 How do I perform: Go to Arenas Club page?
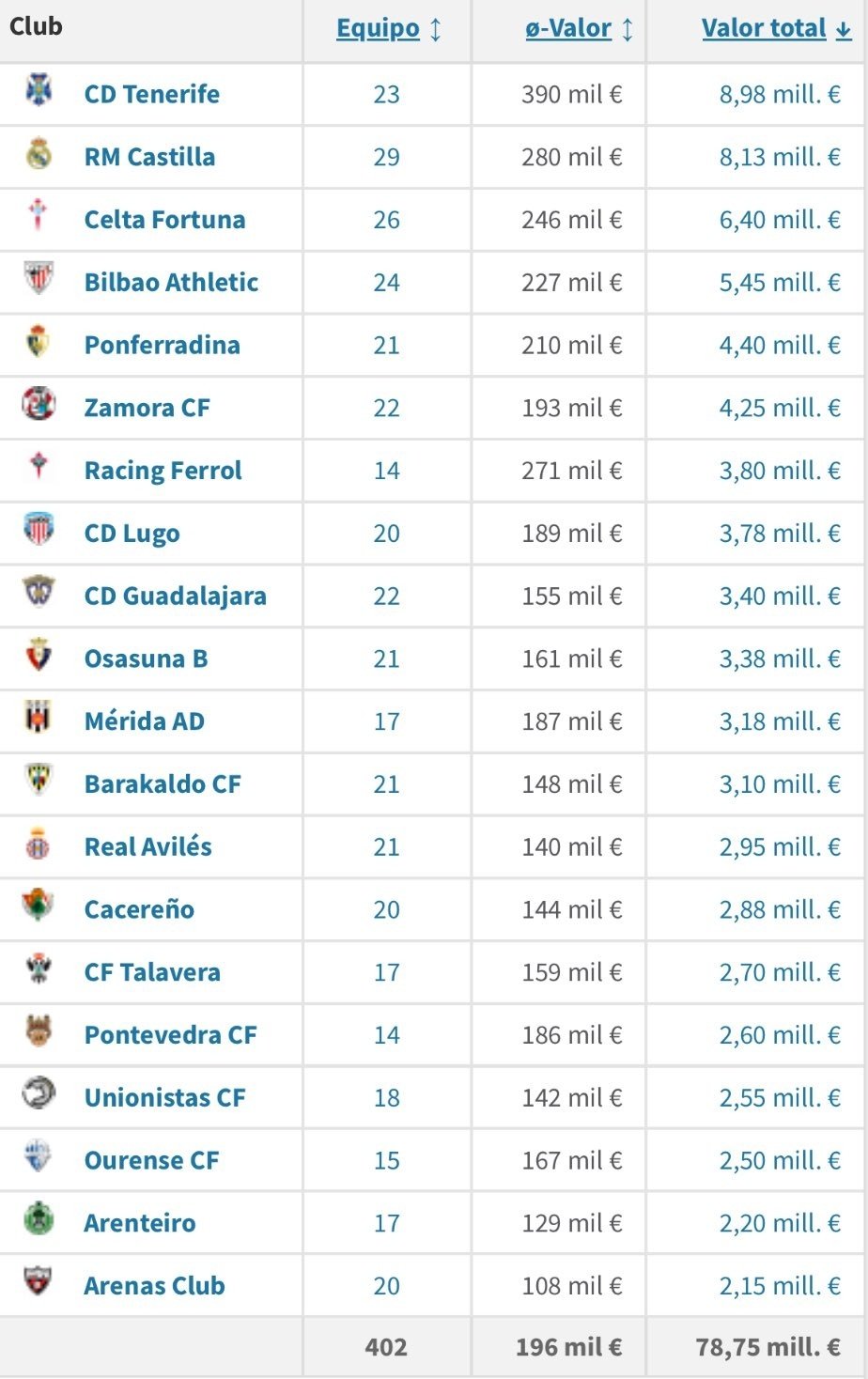[154, 1286]
